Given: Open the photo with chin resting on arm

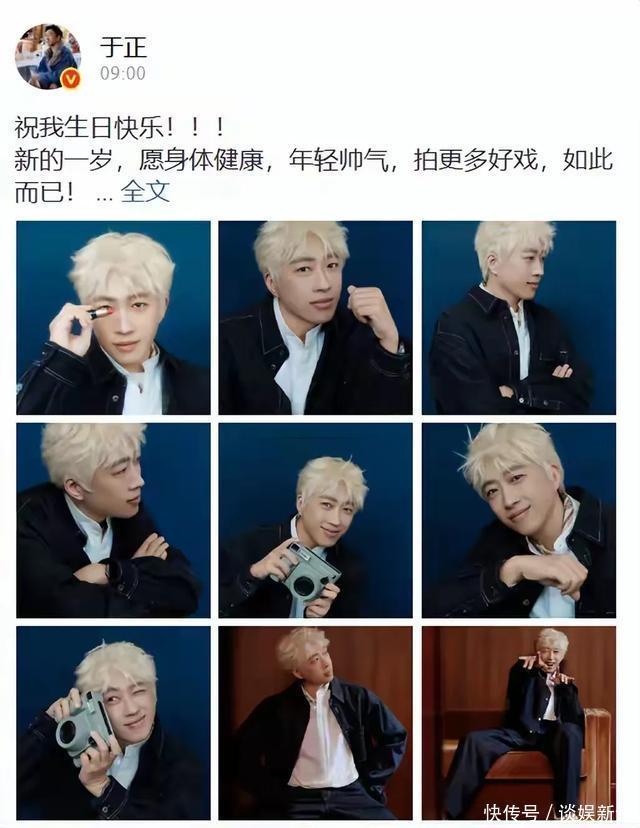Looking at the screenshot, I should click(519, 520).
